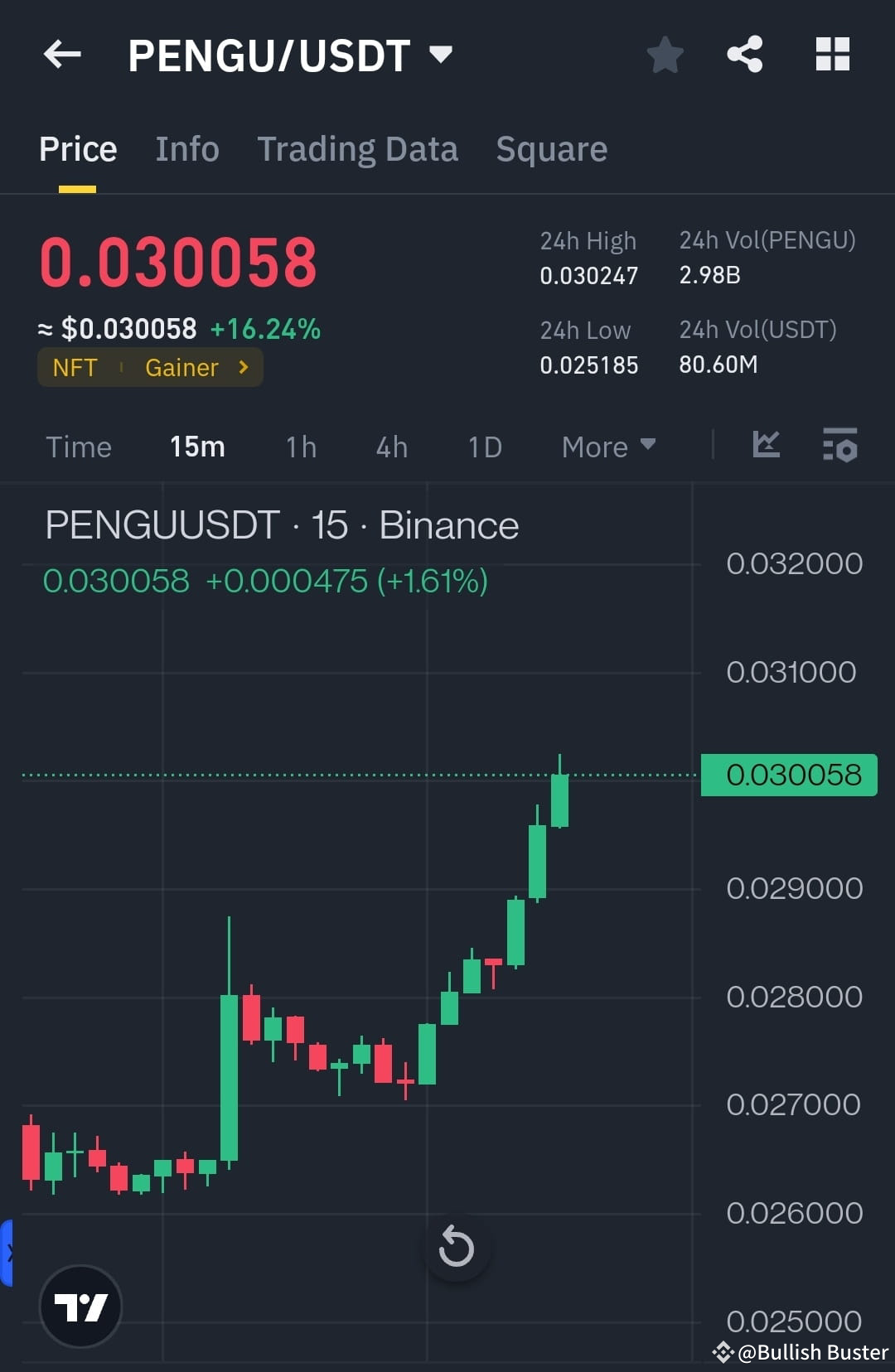The width and height of the screenshot is (895, 1372).
Task: Open the Trading Data tab
Action: (x=358, y=149)
